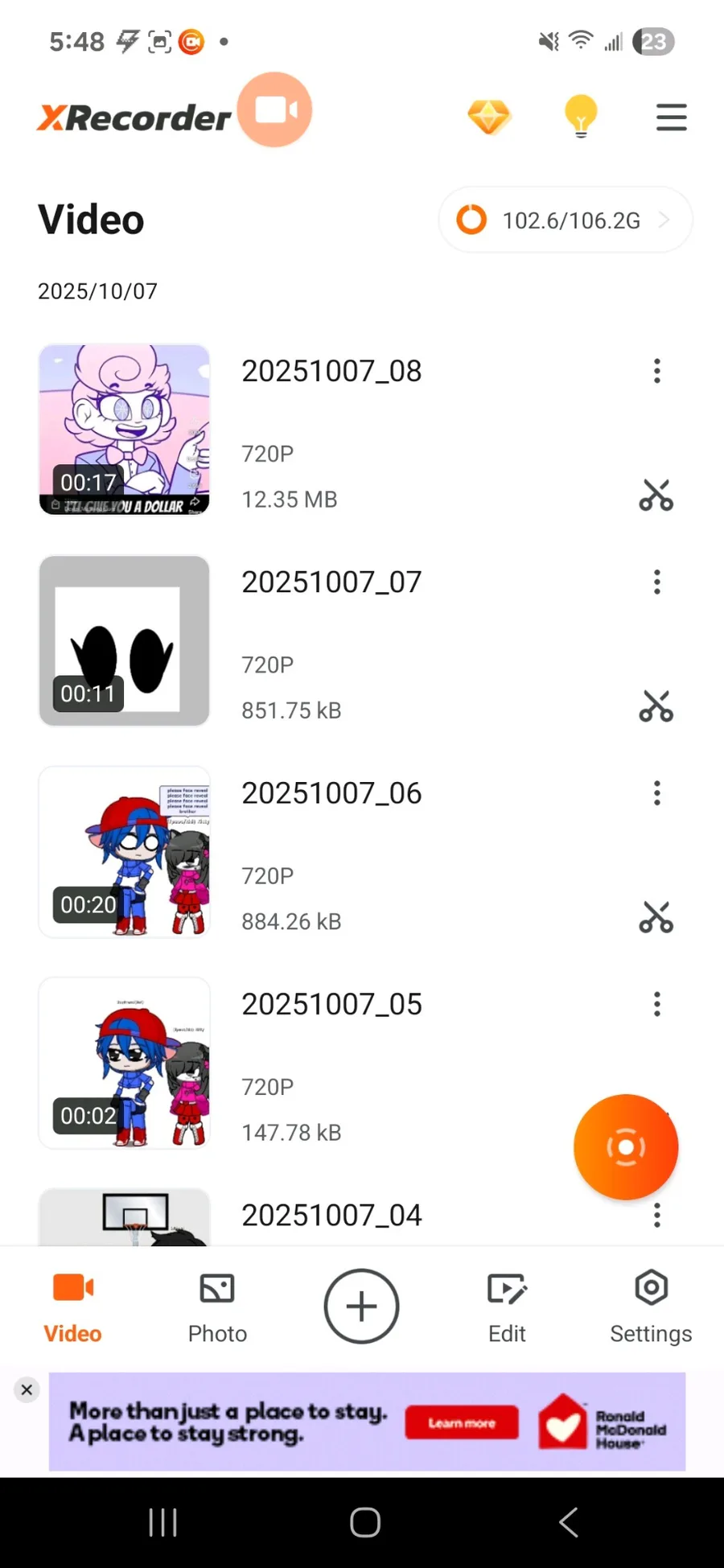Trim video 20251007_06 with scissors
The image size is (724, 1568).
pyautogui.click(x=656, y=917)
